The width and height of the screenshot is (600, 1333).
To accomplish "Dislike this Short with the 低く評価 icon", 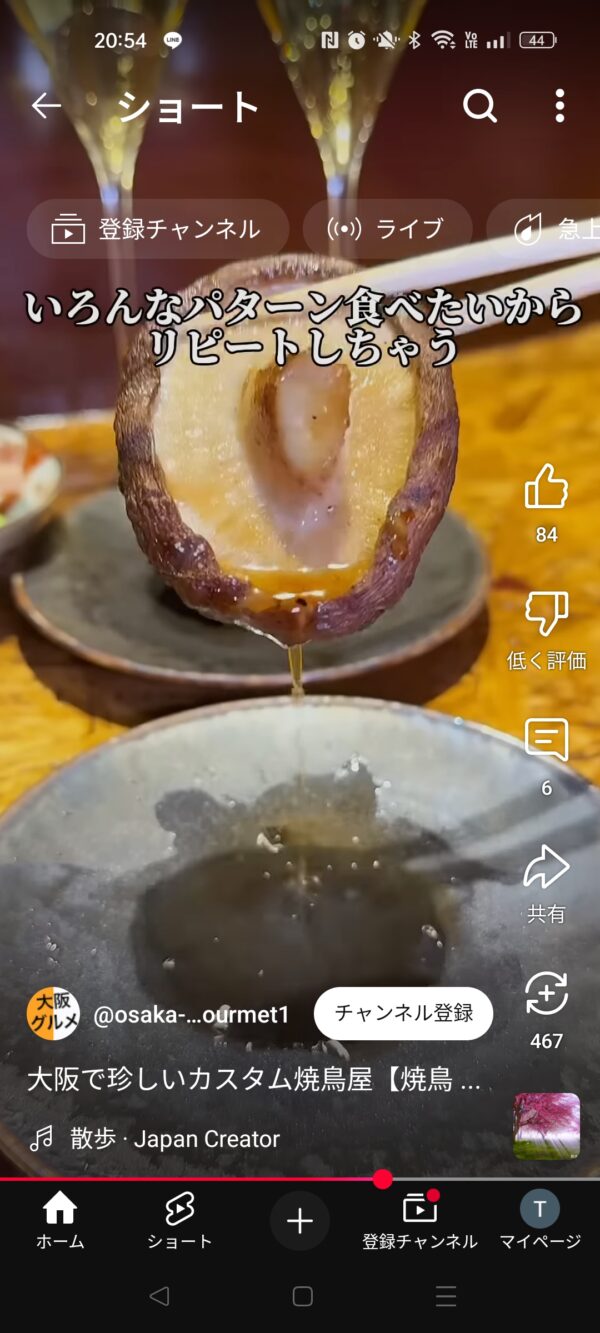I will pyautogui.click(x=546, y=613).
